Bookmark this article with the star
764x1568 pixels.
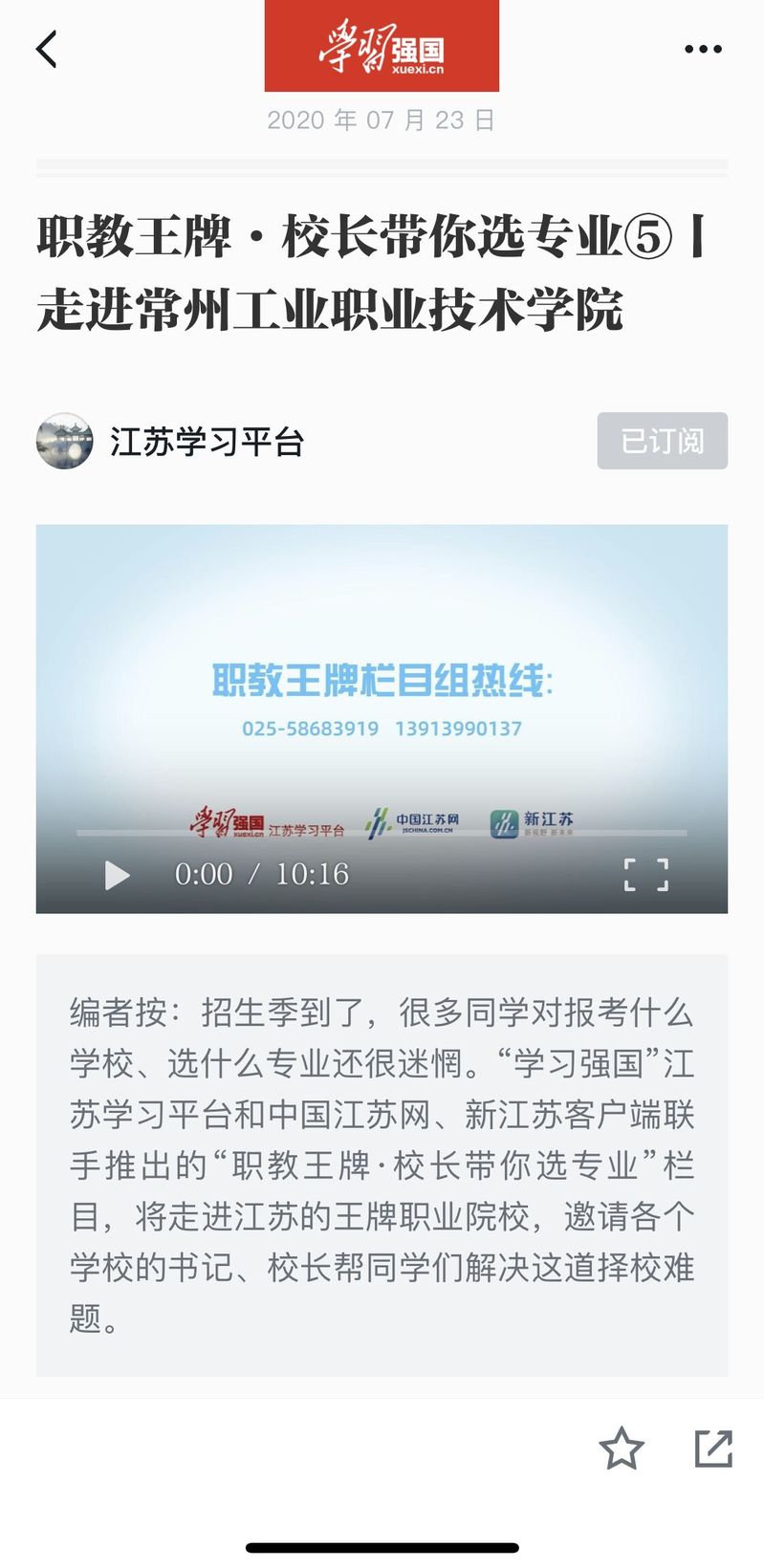(x=622, y=1448)
